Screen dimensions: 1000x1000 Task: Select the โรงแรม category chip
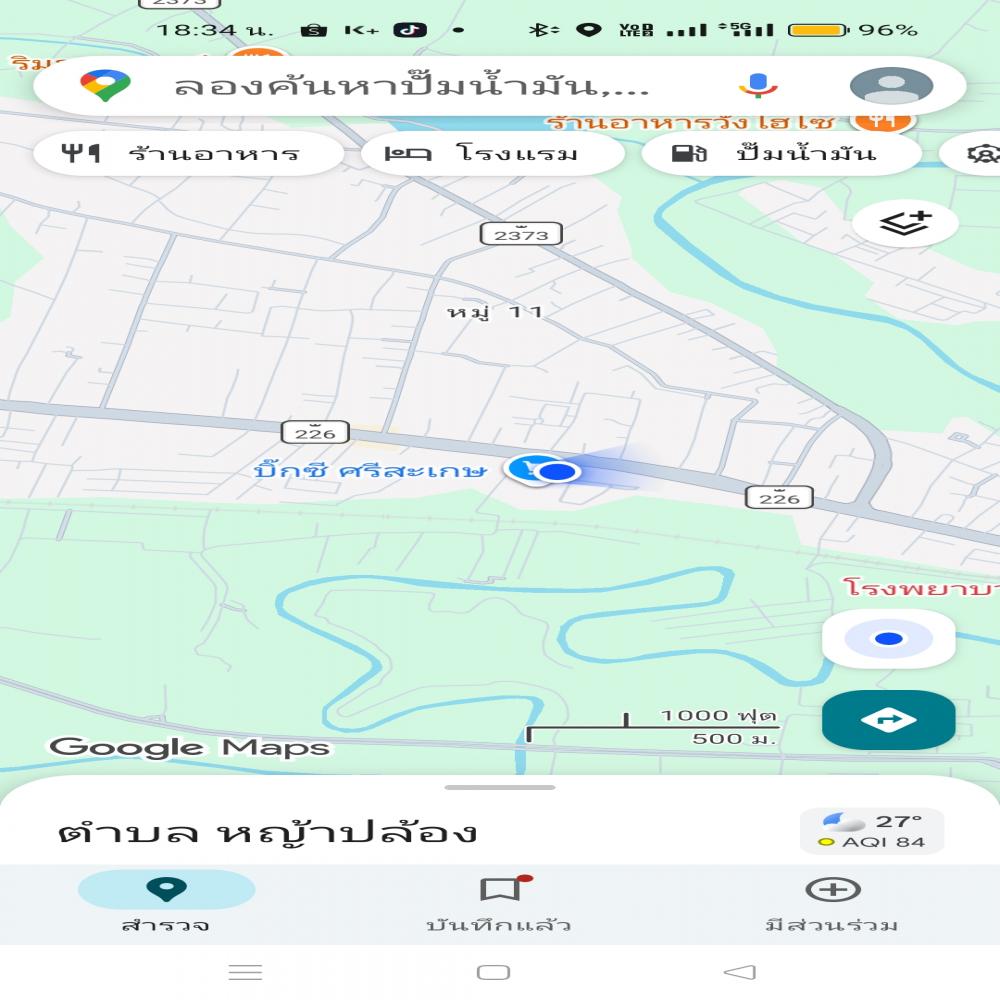click(x=492, y=154)
